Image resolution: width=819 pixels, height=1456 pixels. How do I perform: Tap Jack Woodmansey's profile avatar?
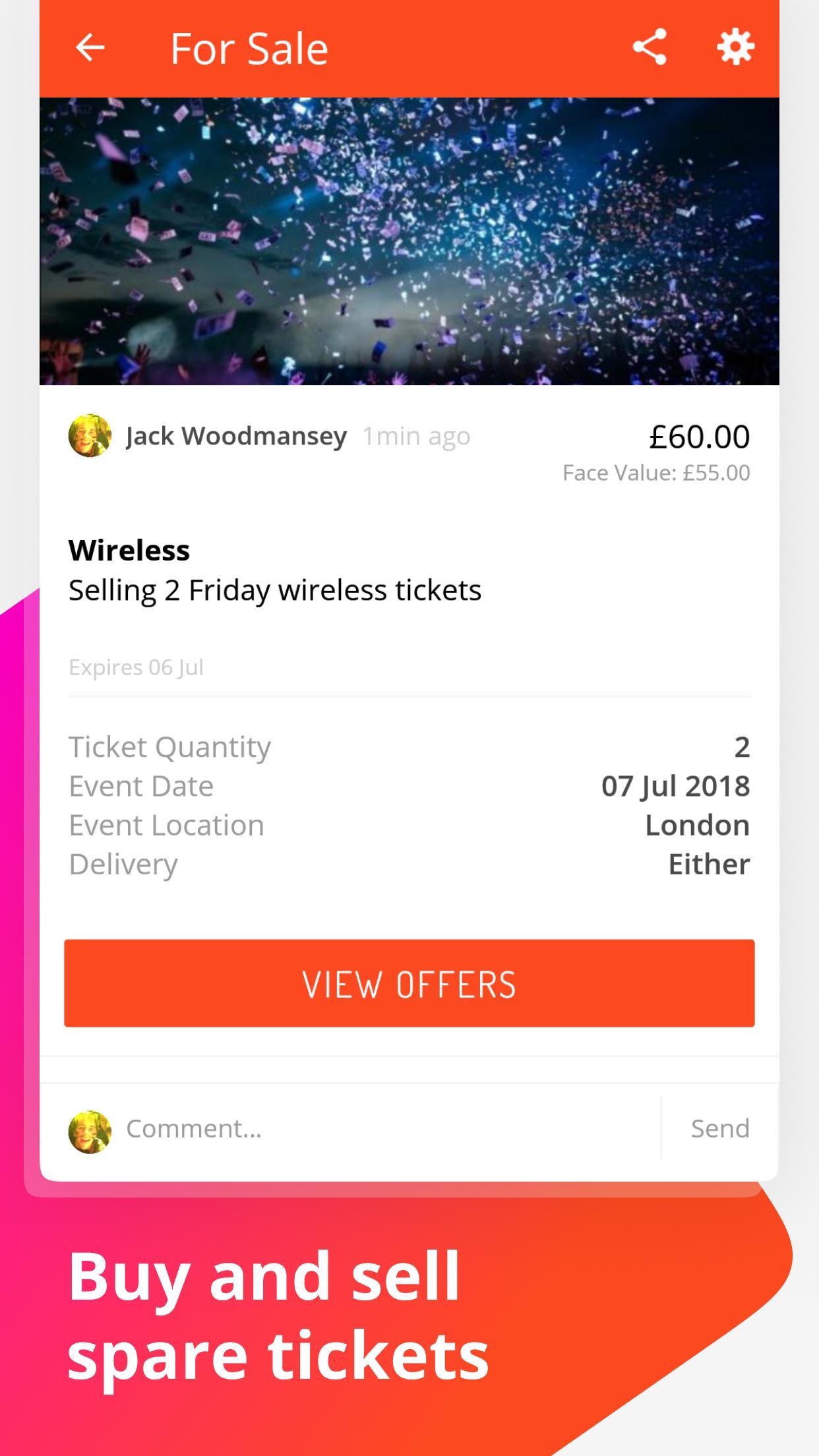pos(90,436)
